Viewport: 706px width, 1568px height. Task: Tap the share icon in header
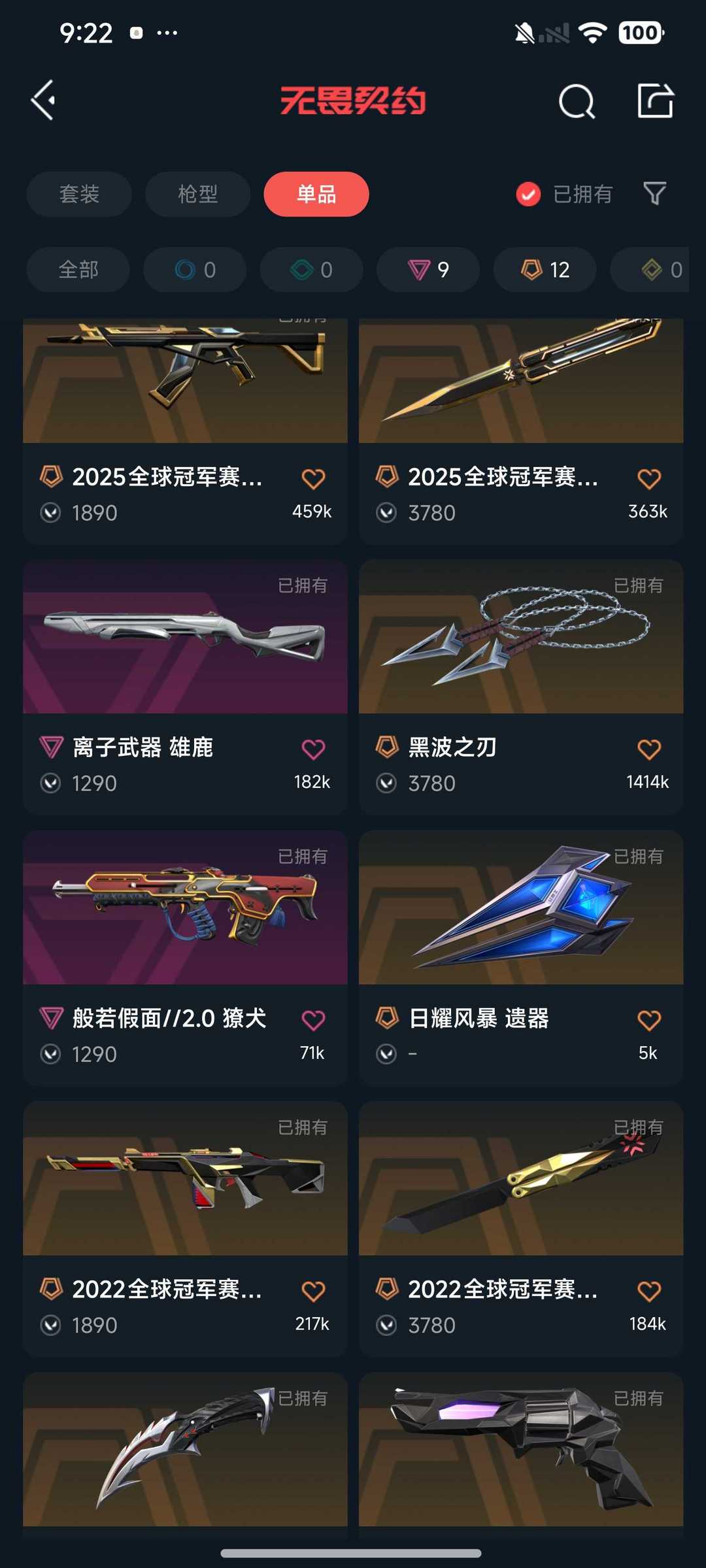coord(655,101)
